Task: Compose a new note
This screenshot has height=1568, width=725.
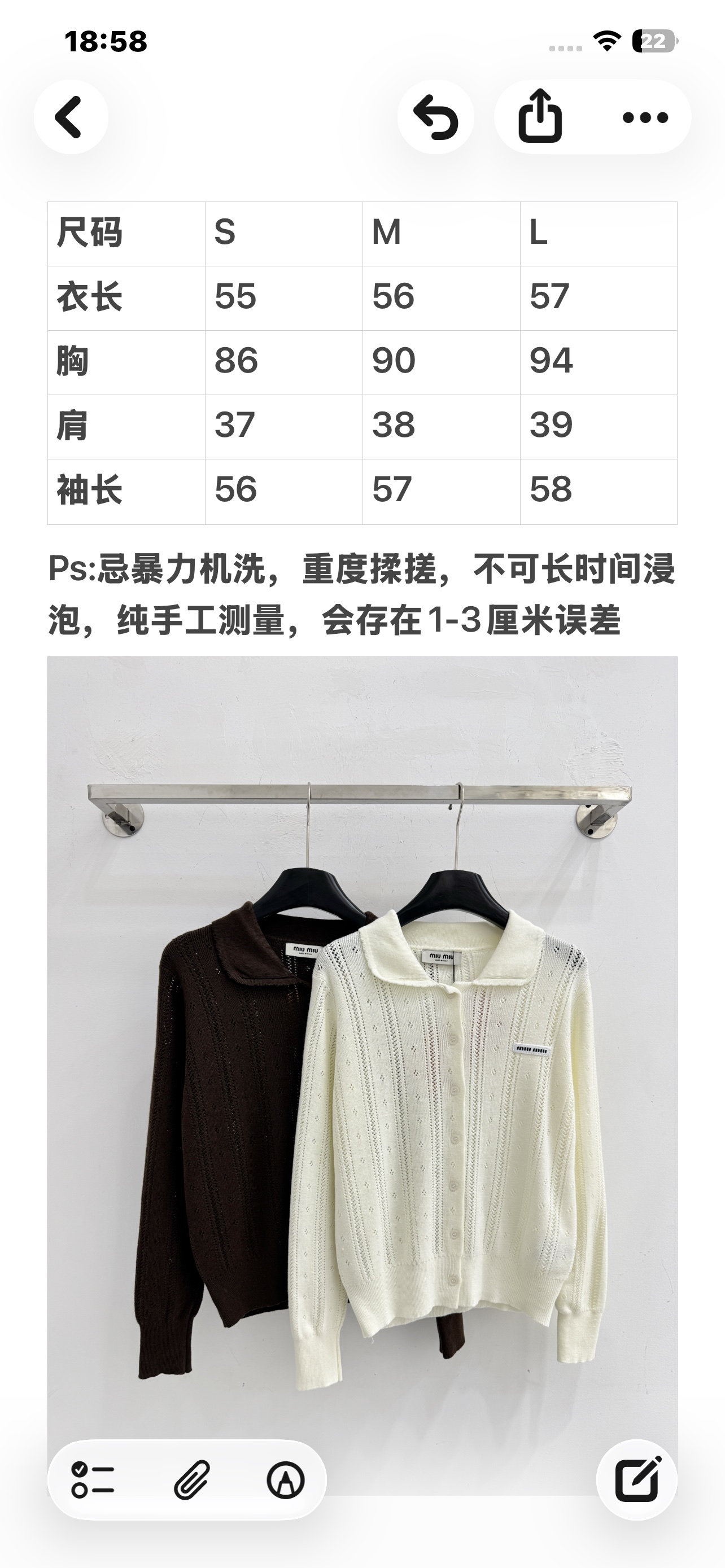Action: (637, 1480)
